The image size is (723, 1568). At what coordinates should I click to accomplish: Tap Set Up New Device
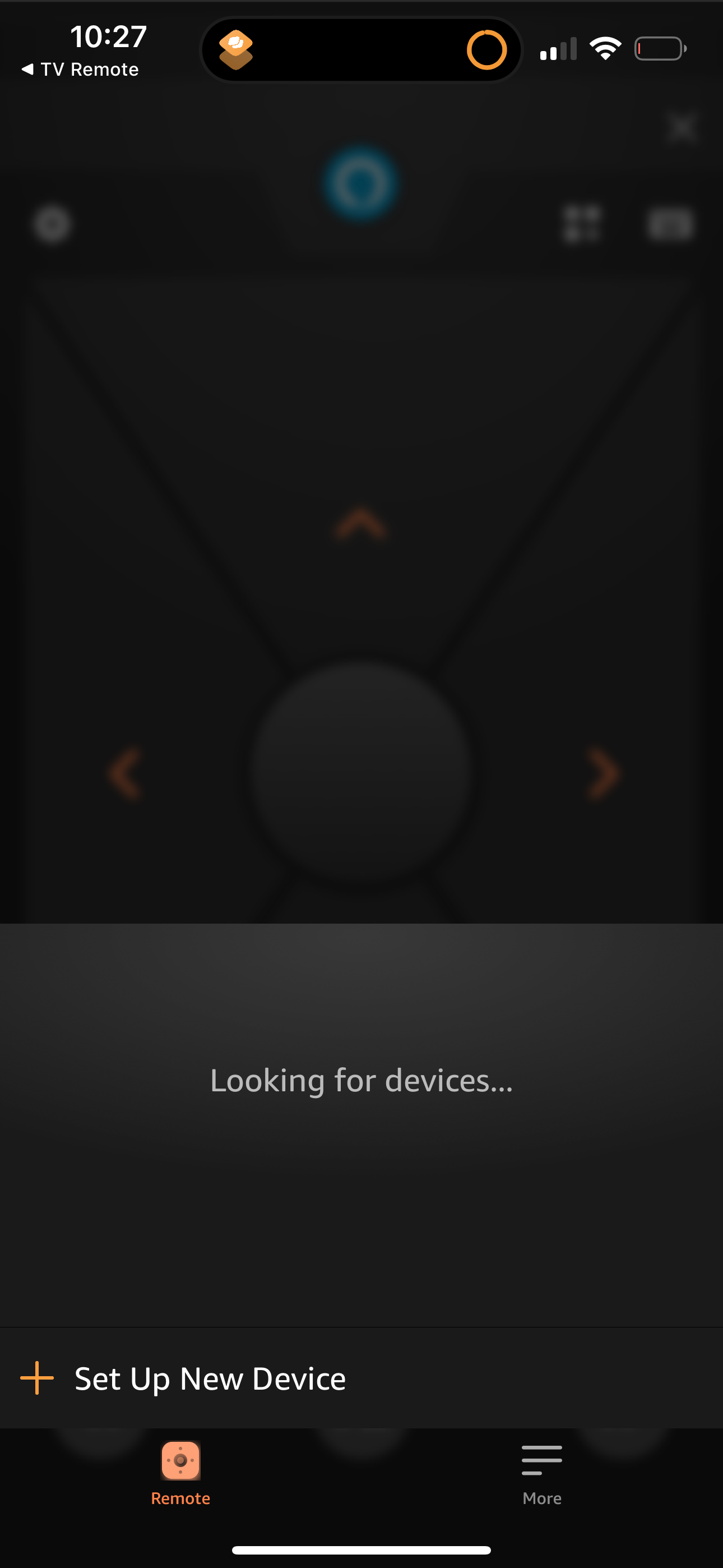click(x=210, y=1378)
